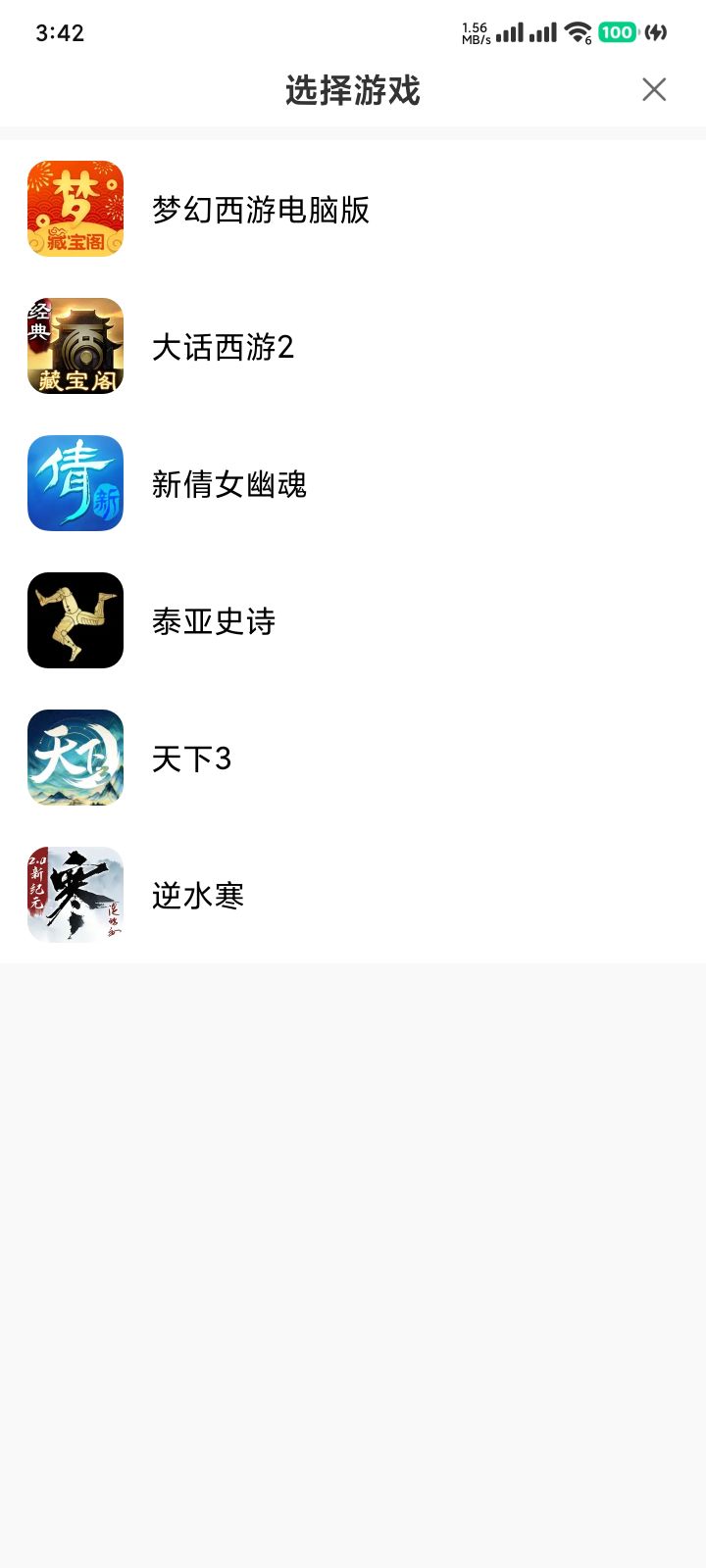Tap the 大话西游2 game icon
The image size is (706, 1568).
click(74, 346)
